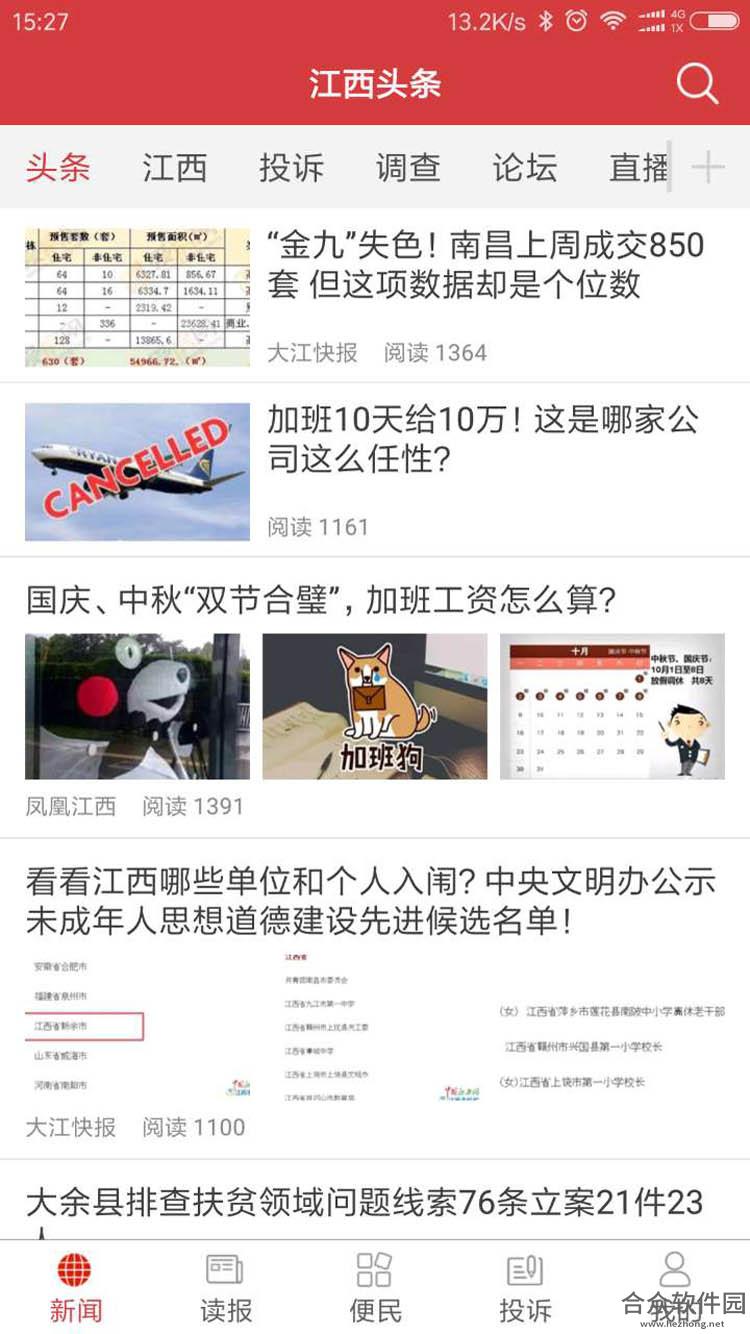Open the 大余县排查扶贫领域问题线索 article
The height and width of the screenshot is (1334, 750).
(x=375, y=1201)
